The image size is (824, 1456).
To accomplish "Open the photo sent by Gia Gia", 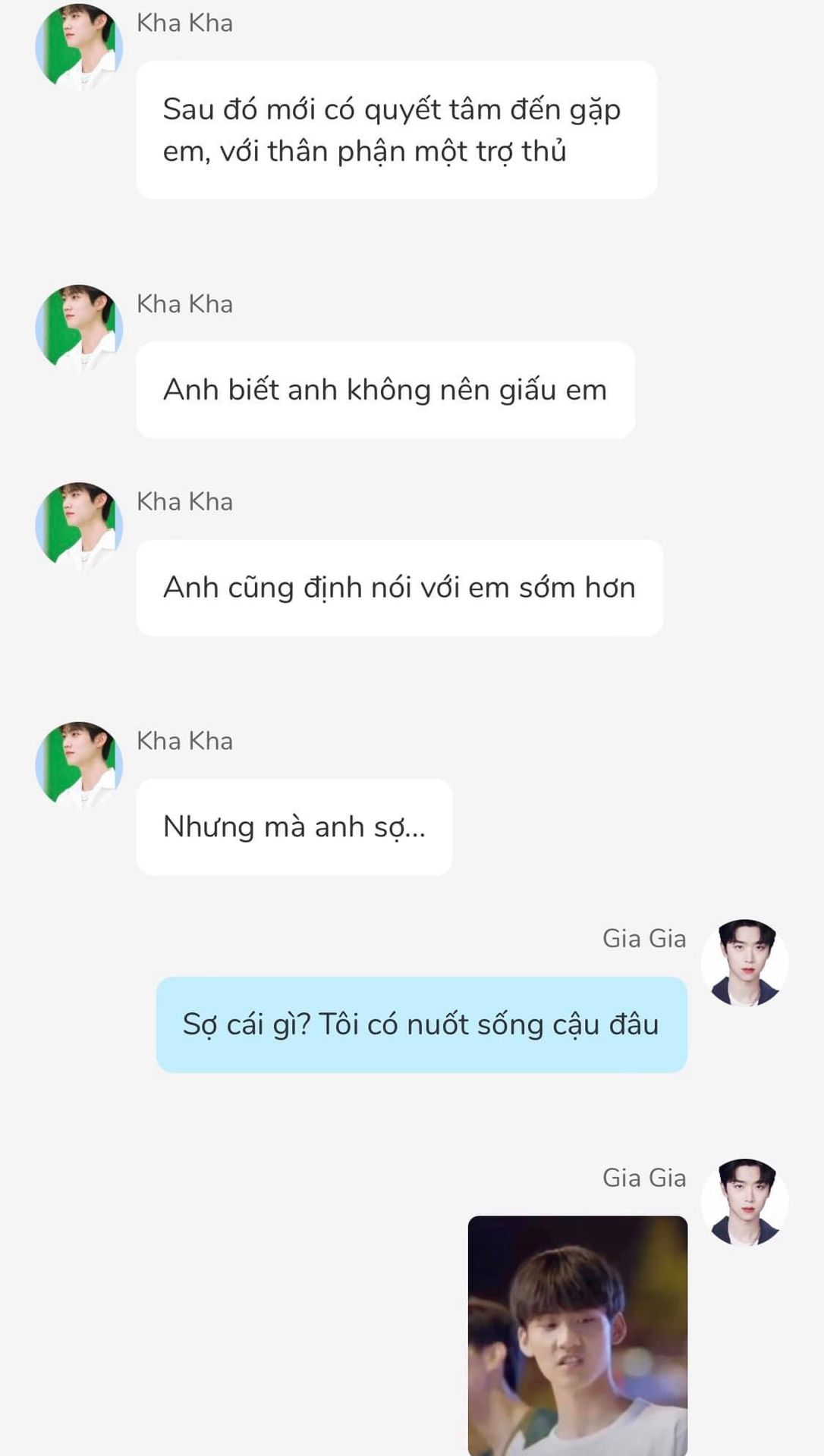I will (x=577, y=1335).
